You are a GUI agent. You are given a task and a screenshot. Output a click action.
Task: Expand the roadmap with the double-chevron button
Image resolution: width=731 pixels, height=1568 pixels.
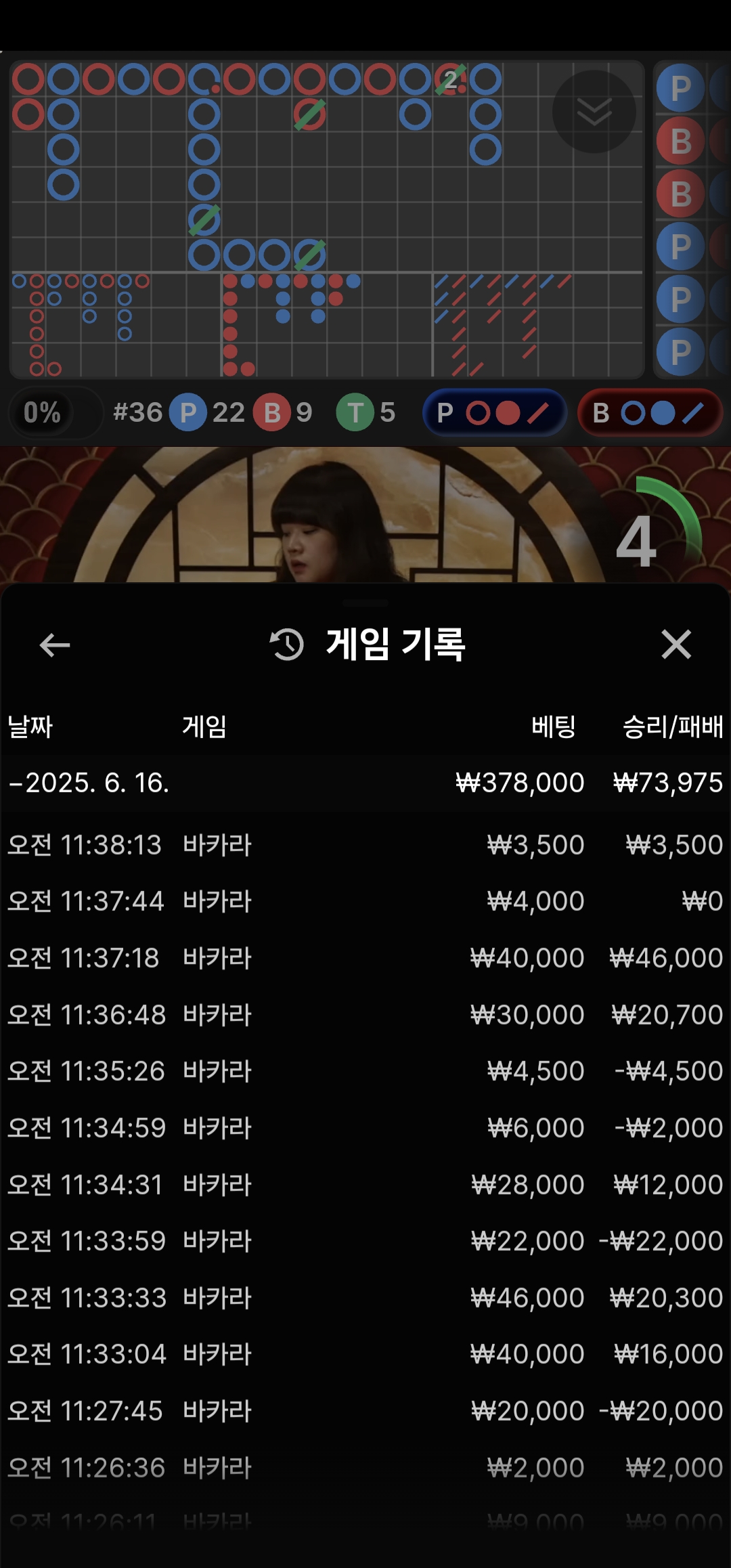pos(594,112)
